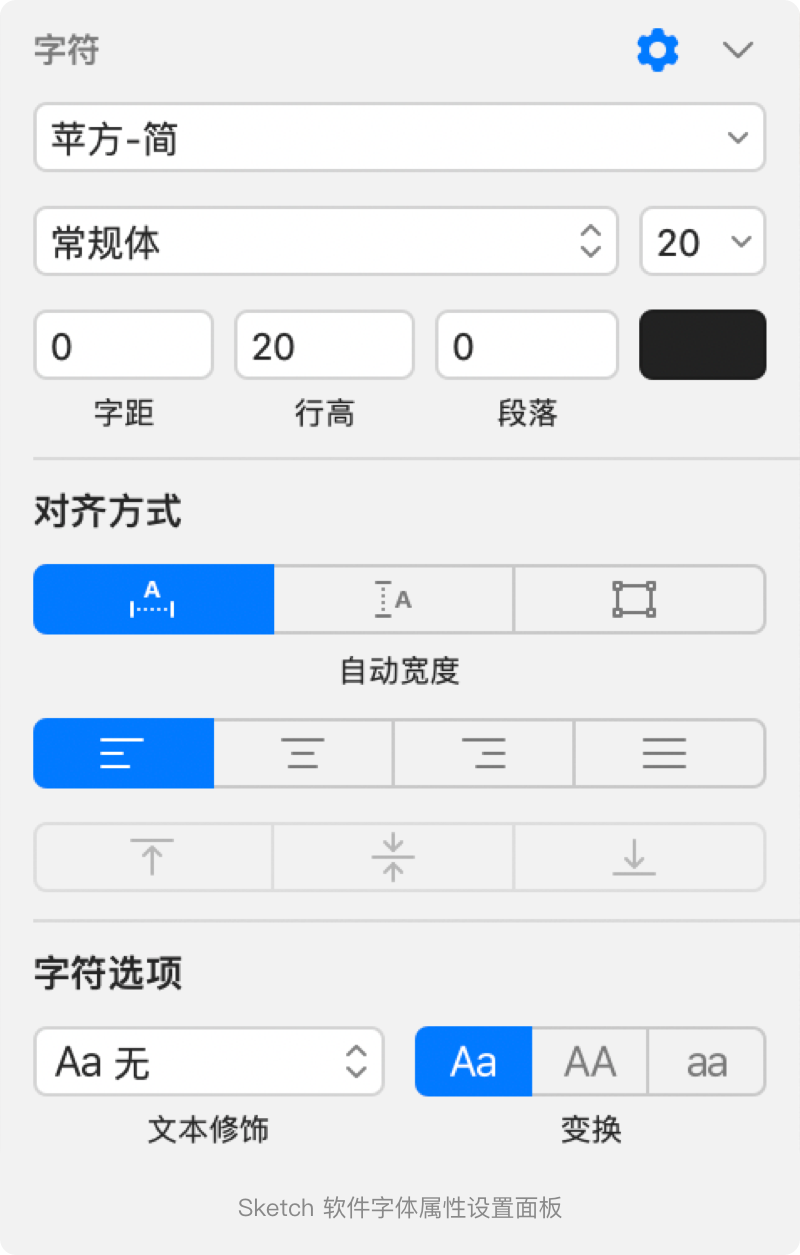Tap the 字距 spacing field
Image resolution: width=800 pixels, height=1255 pixels.
click(x=124, y=346)
